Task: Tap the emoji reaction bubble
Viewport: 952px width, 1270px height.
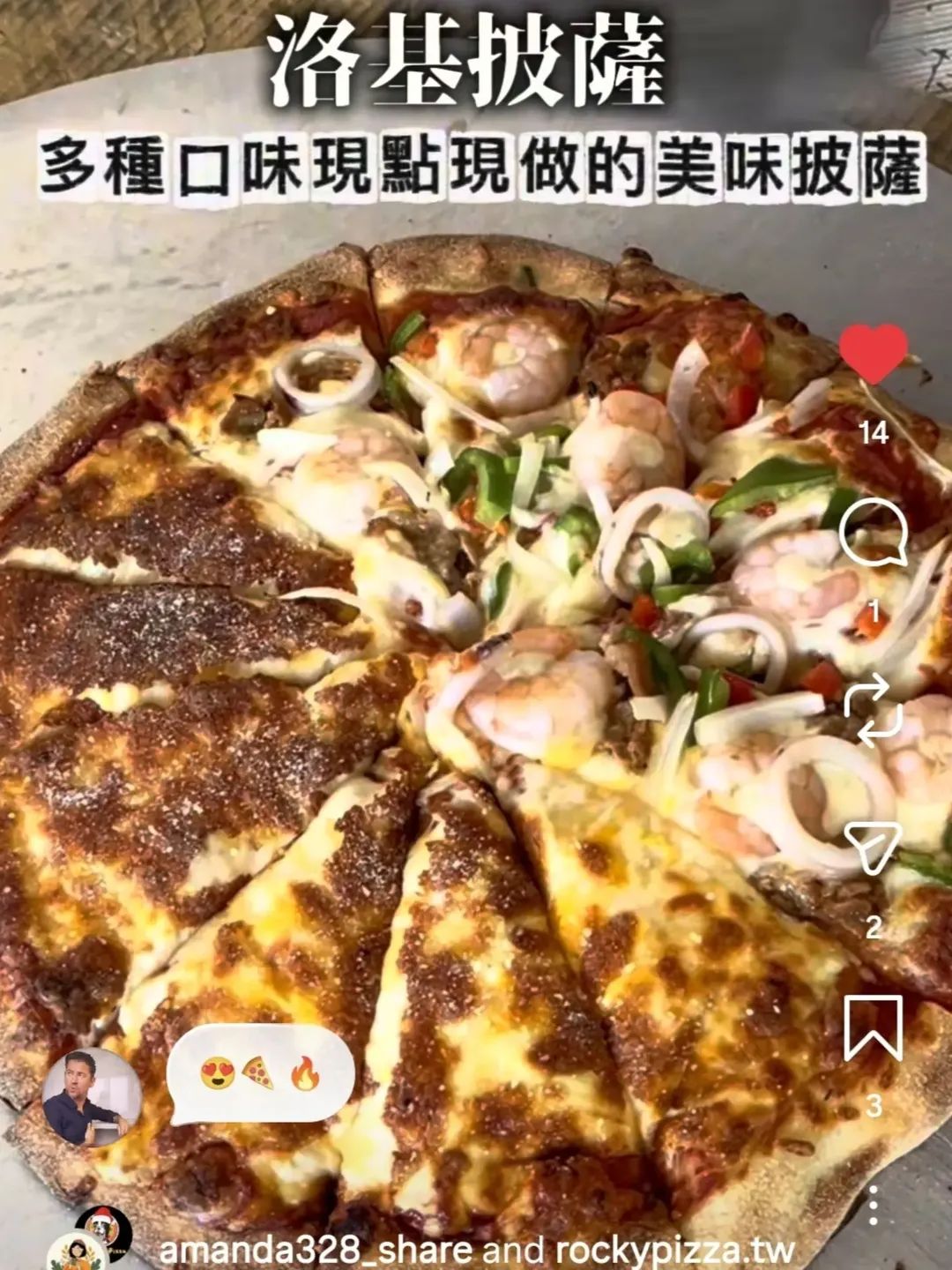Action: coord(261,1075)
